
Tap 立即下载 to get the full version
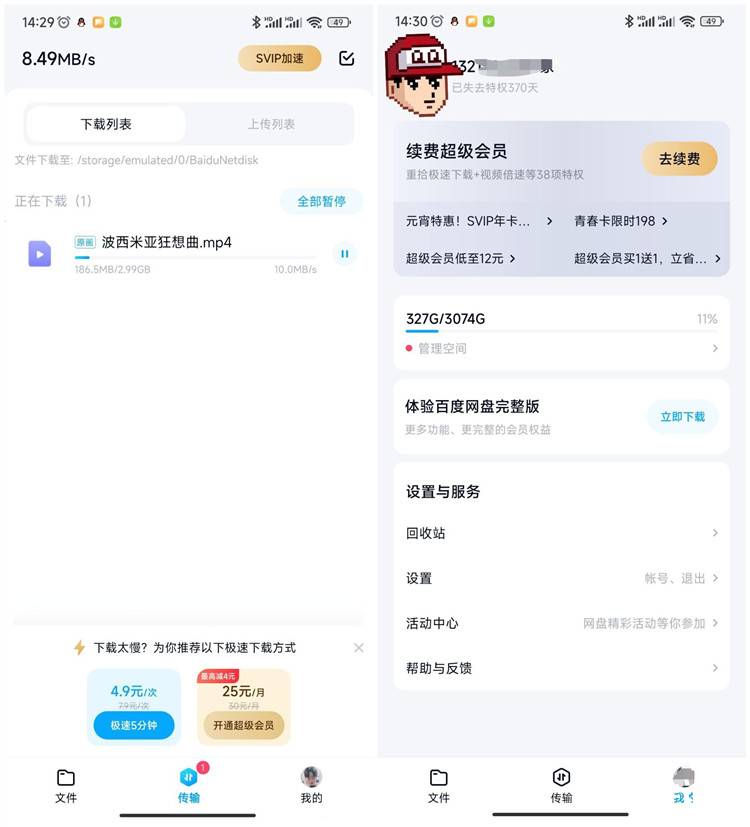[x=682, y=417]
